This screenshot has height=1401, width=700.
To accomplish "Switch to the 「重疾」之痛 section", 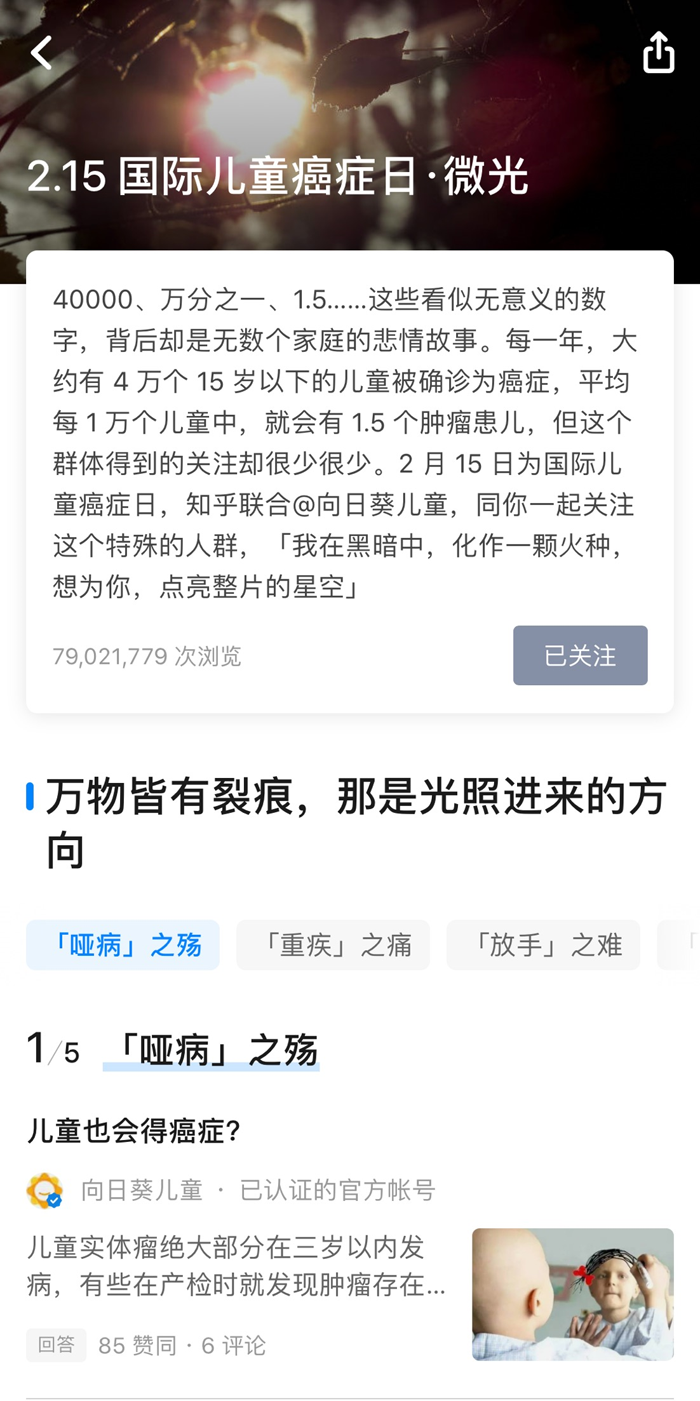I will [x=333, y=945].
